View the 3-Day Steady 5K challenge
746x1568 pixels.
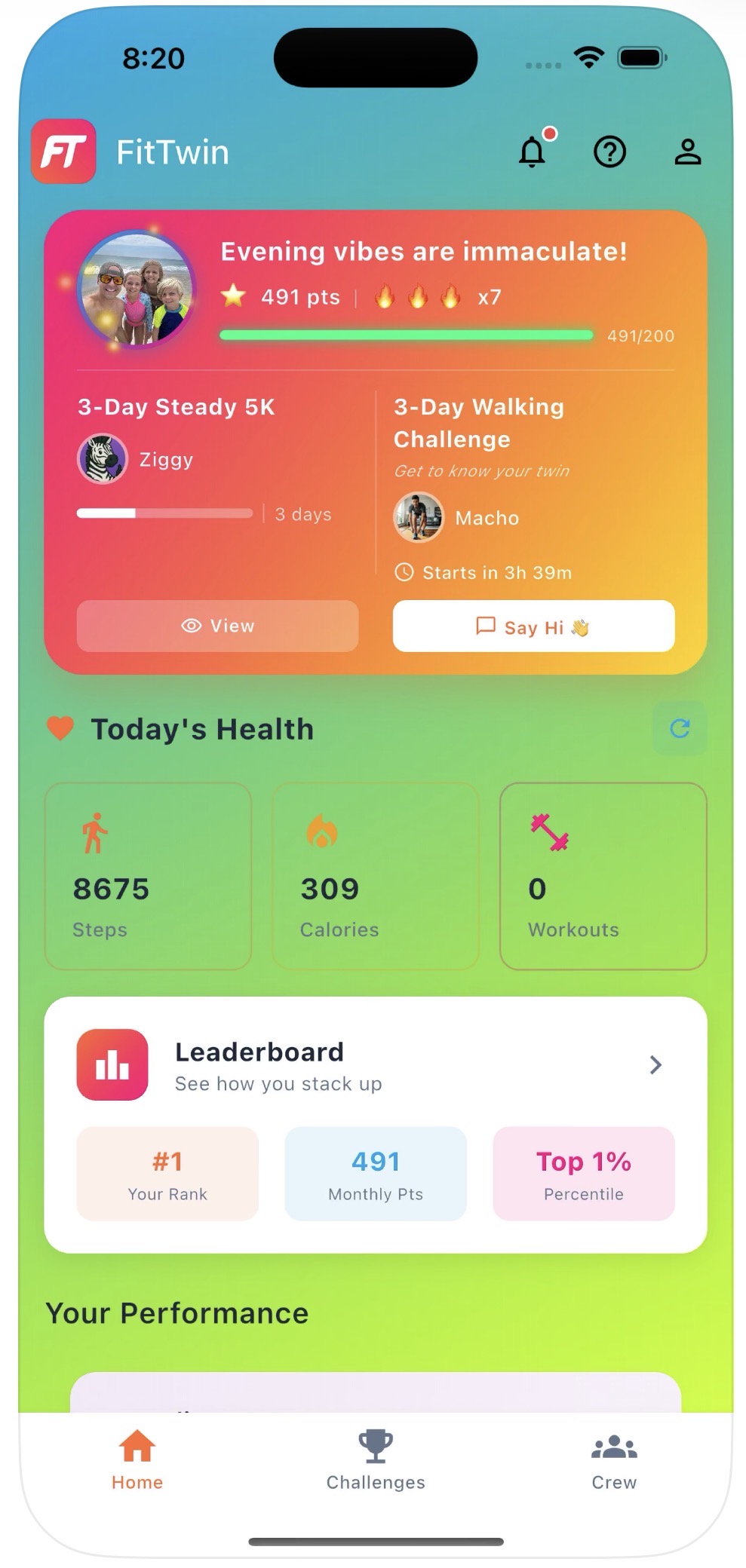pos(217,626)
